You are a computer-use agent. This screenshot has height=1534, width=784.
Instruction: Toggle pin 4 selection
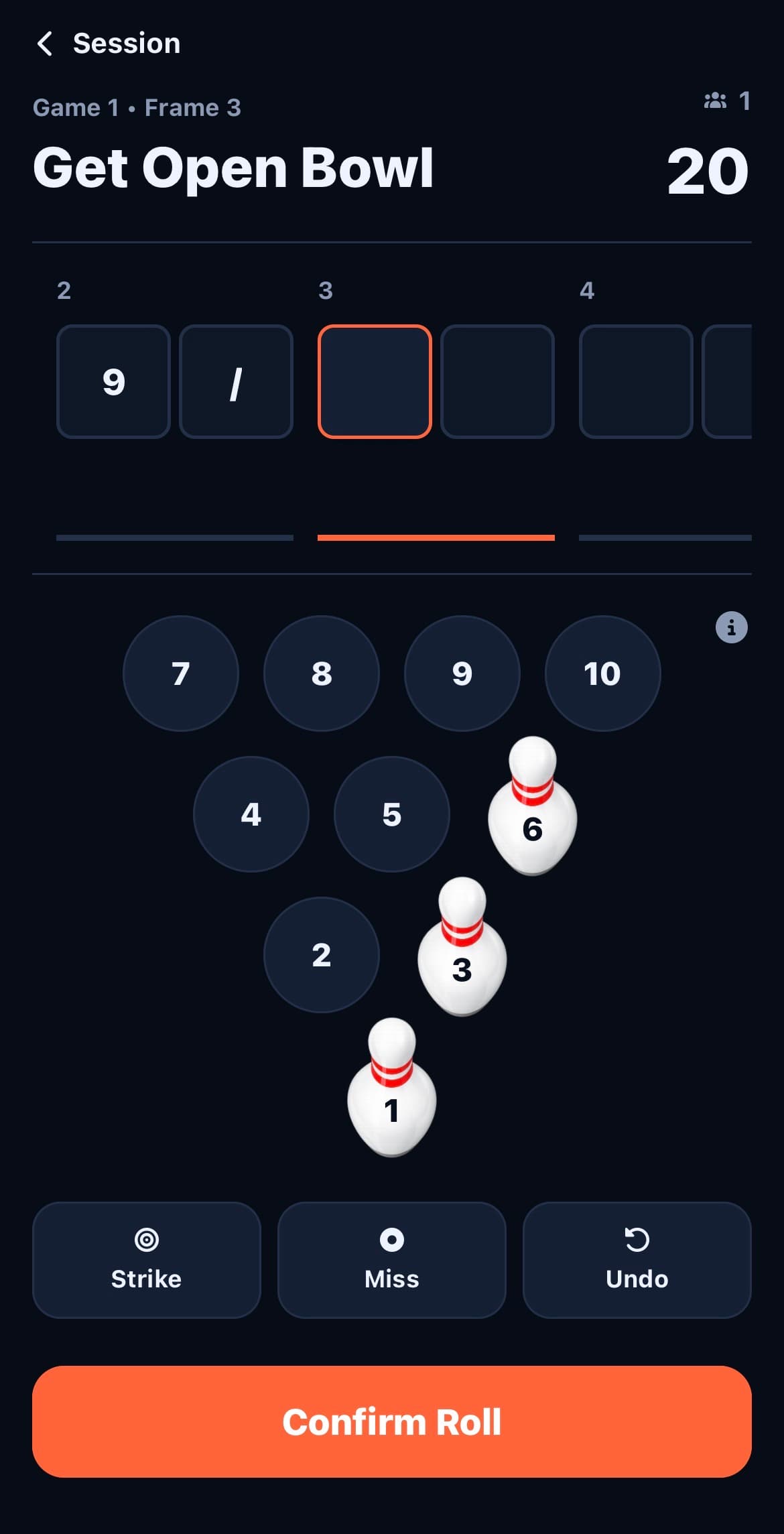click(x=251, y=814)
